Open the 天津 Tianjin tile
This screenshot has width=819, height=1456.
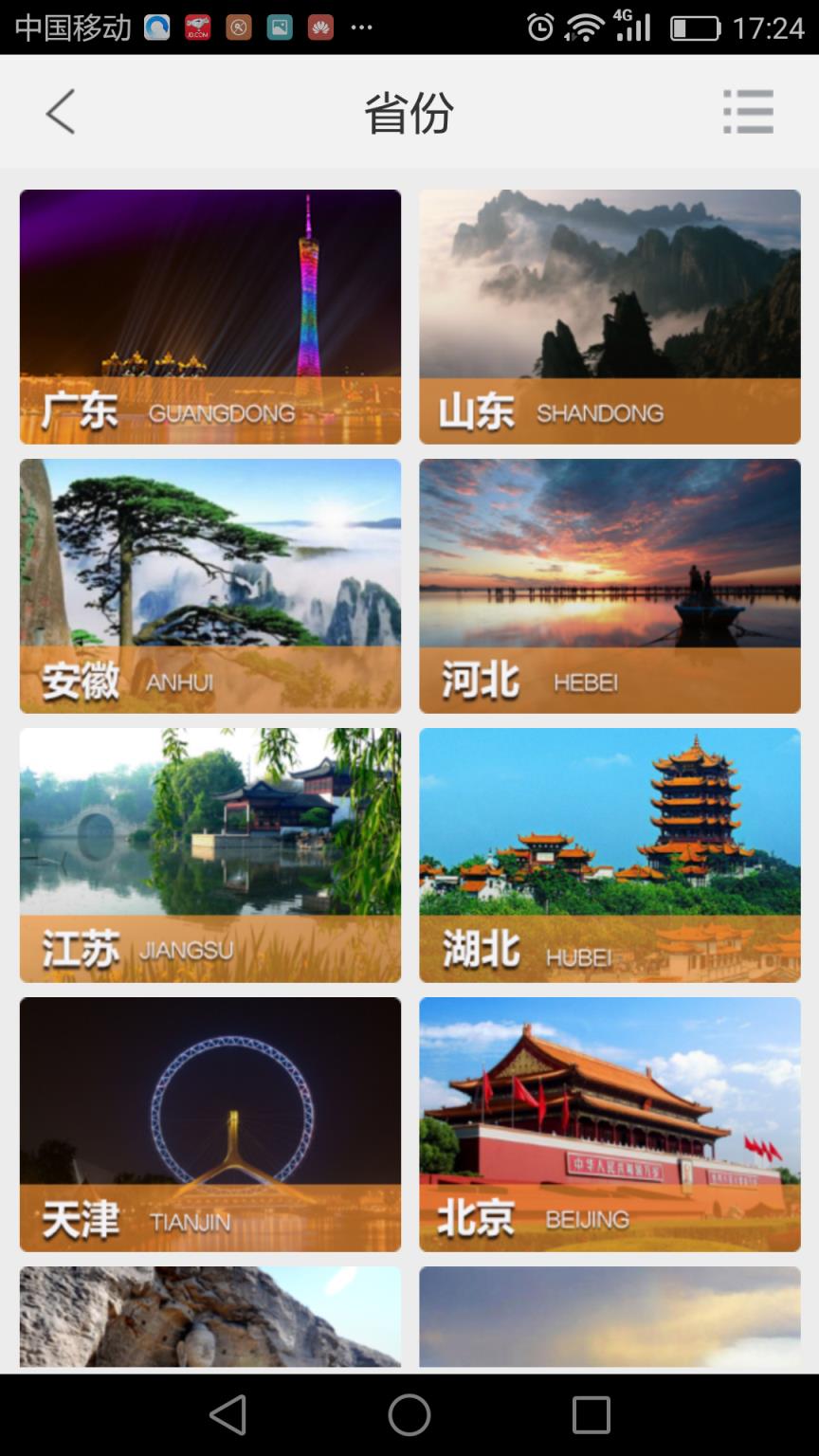[210, 1124]
